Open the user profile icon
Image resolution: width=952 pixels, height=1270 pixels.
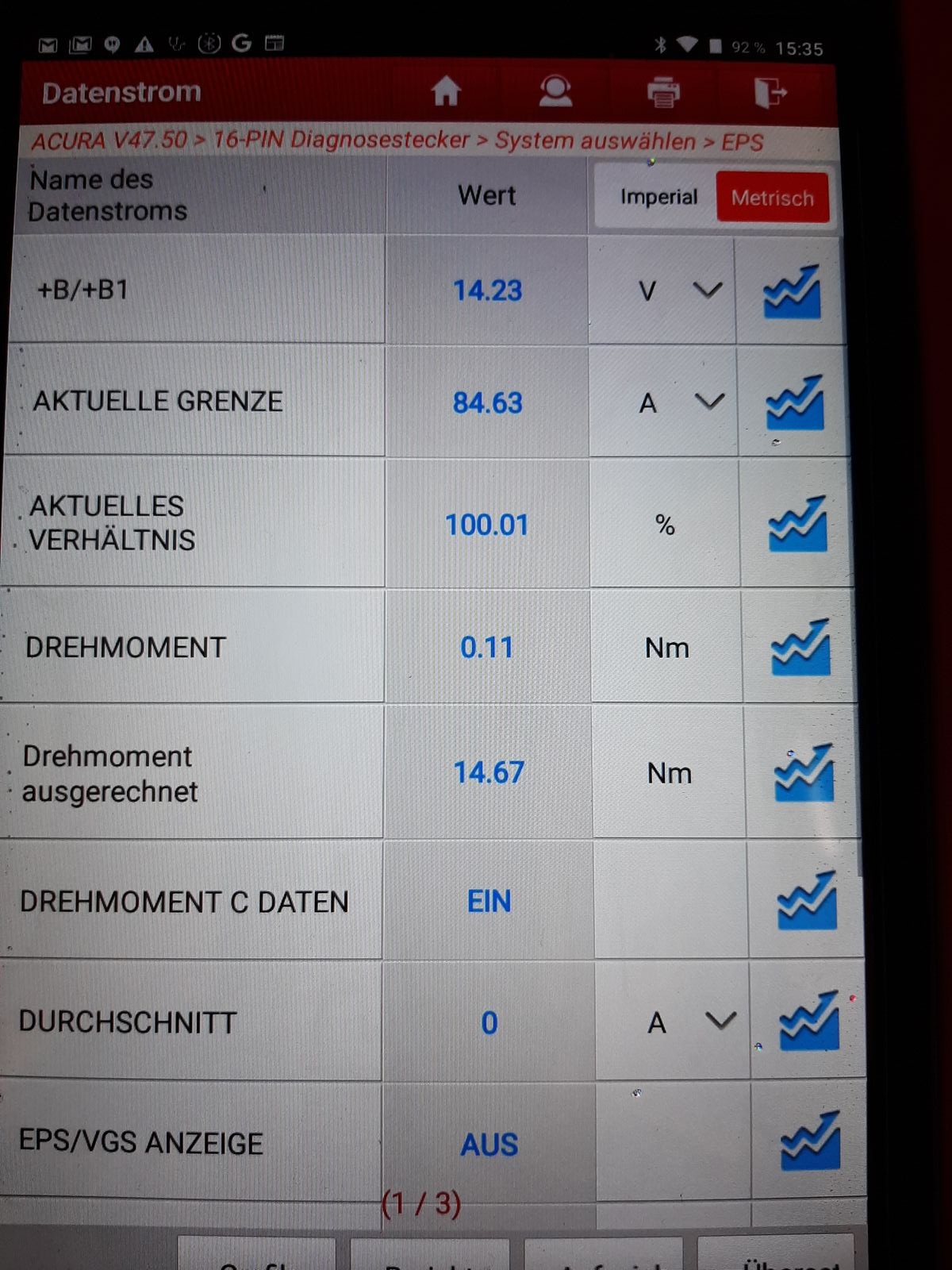point(555,91)
